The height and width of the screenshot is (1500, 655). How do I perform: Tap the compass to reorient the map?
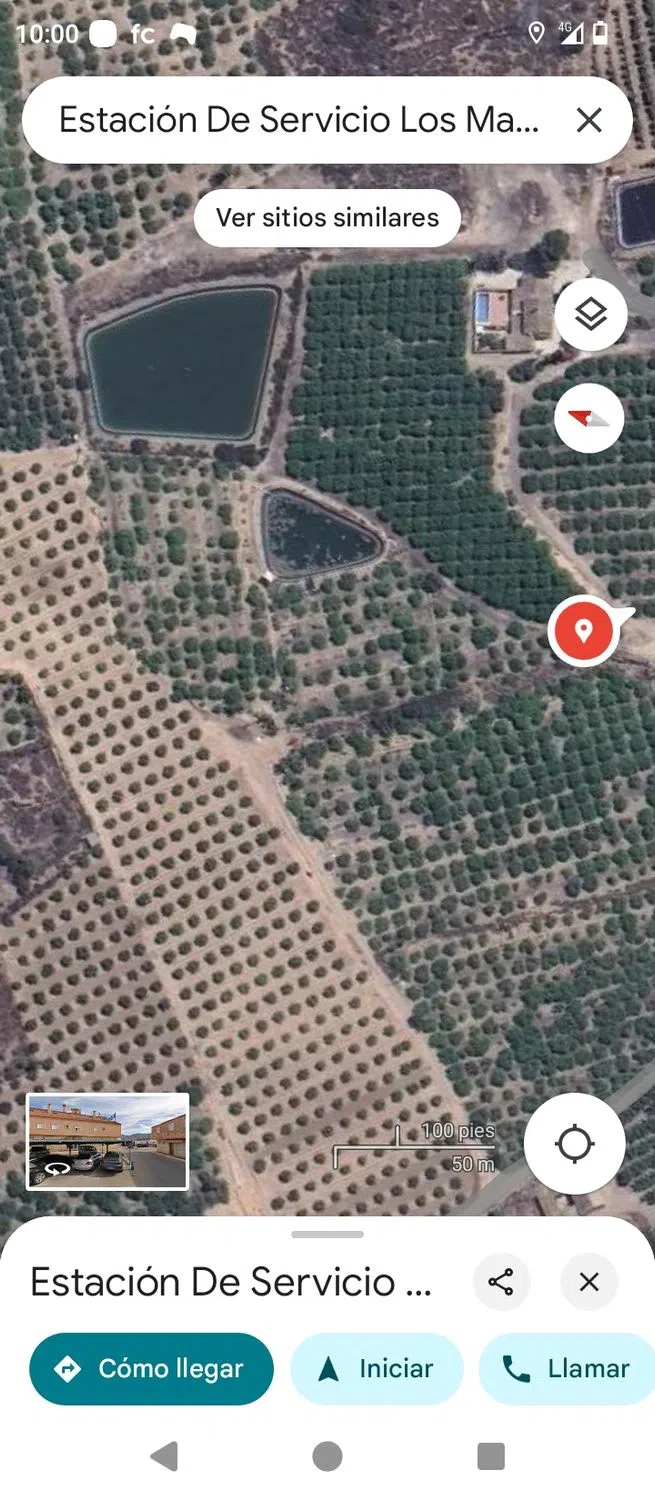pos(589,418)
